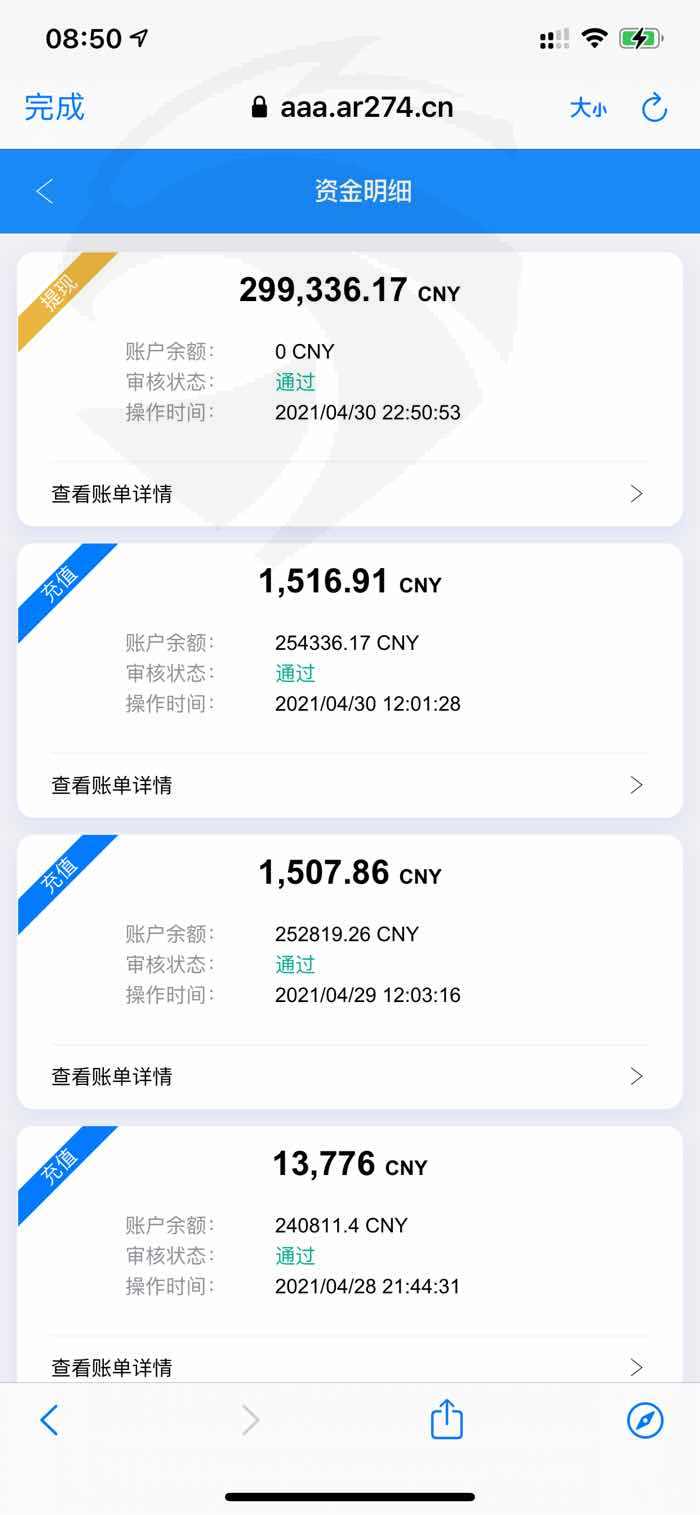The width and height of the screenshot is (700, 1515).
Task: Open the page in Safari via the compass icon
Action: point(645,1420)
